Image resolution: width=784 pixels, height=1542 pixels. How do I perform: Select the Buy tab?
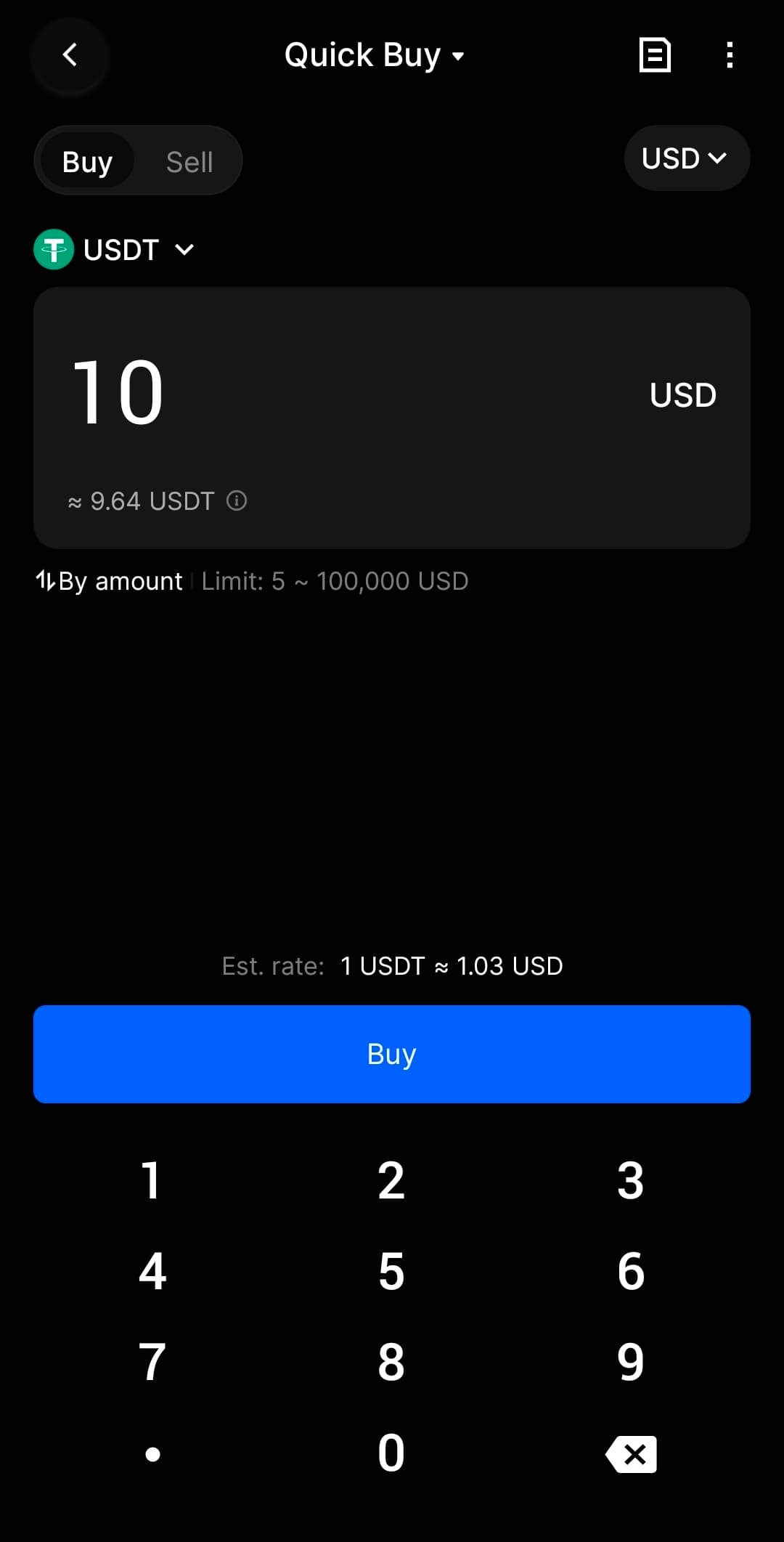(x=86, y=161)
